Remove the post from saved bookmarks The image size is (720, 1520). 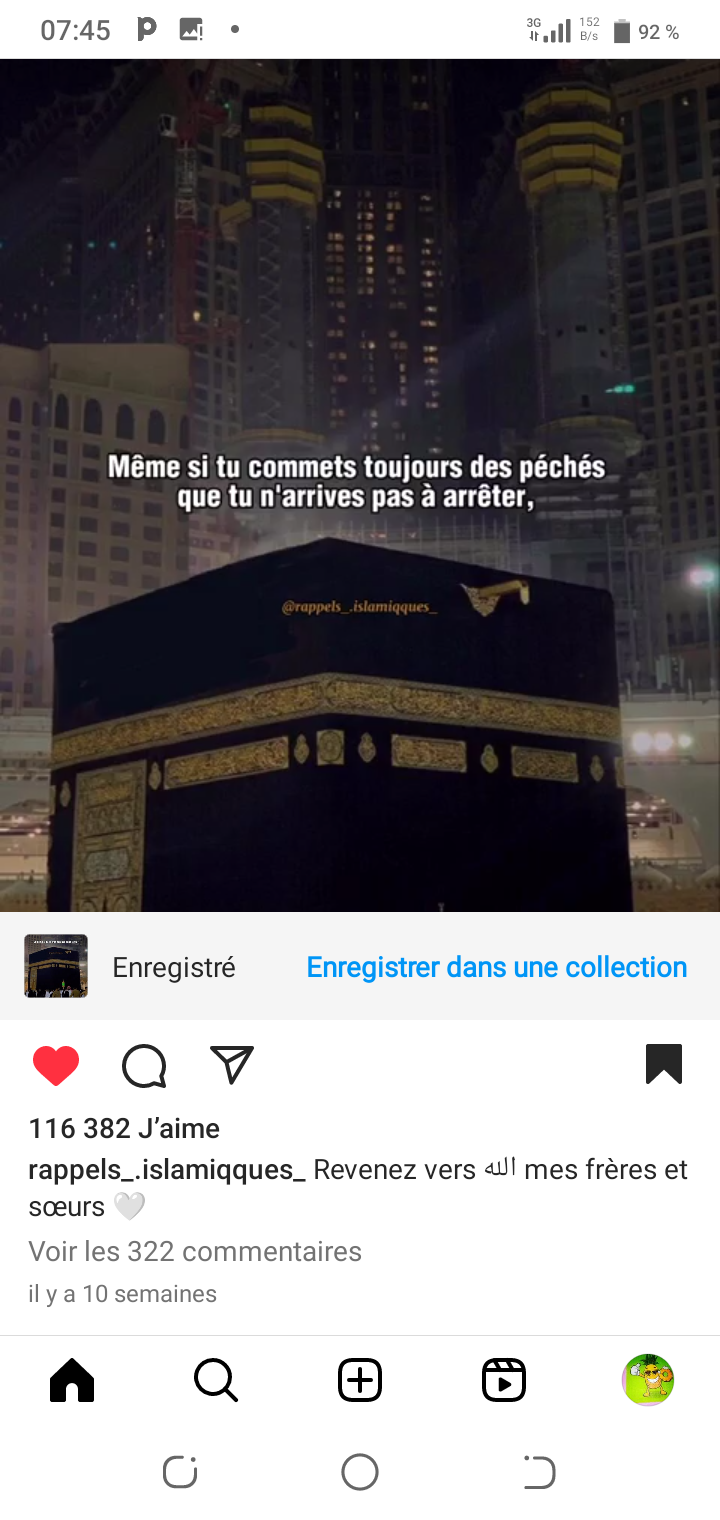click(664, 1064)
